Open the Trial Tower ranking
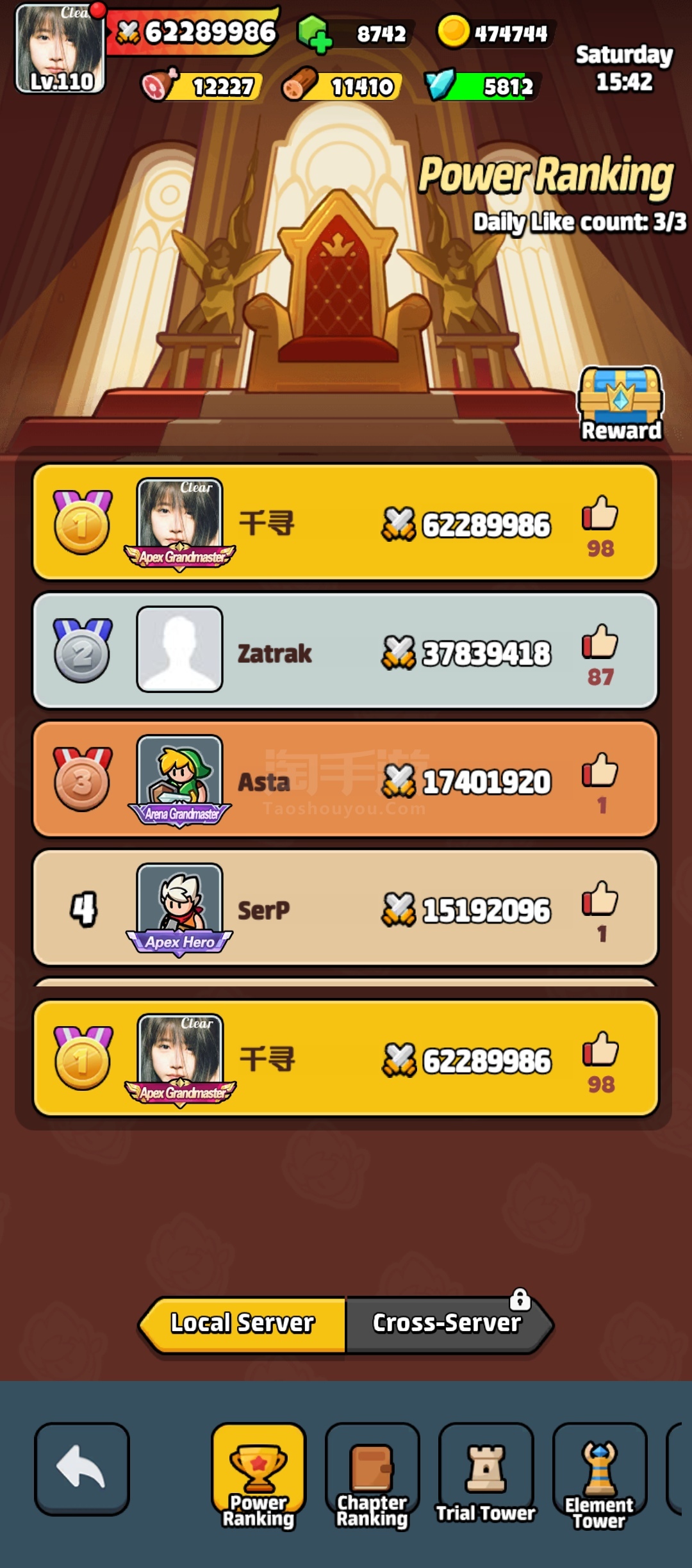 pyautogui.click(x=486, y=1474)
